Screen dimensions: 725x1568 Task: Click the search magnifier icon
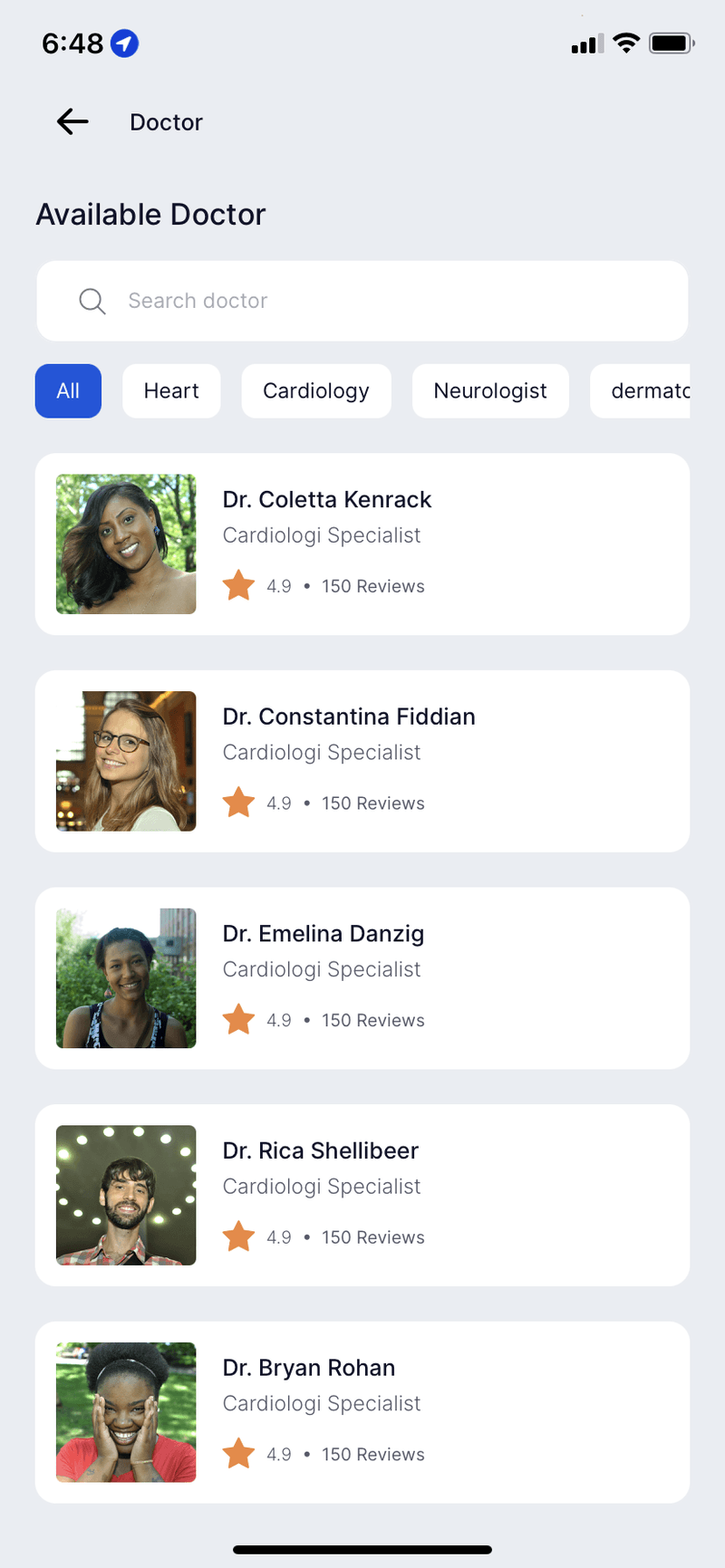tap(92, 301)
